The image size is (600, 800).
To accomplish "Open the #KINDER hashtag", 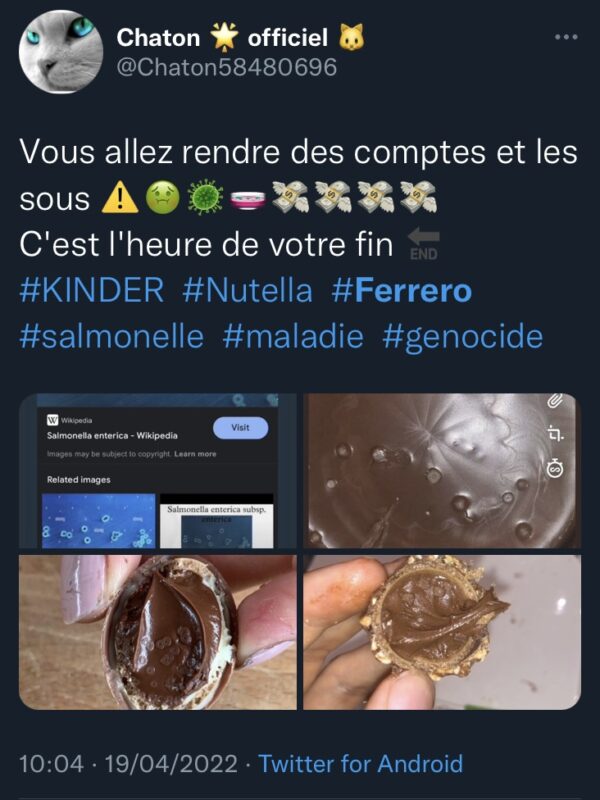I will point(92,290).
